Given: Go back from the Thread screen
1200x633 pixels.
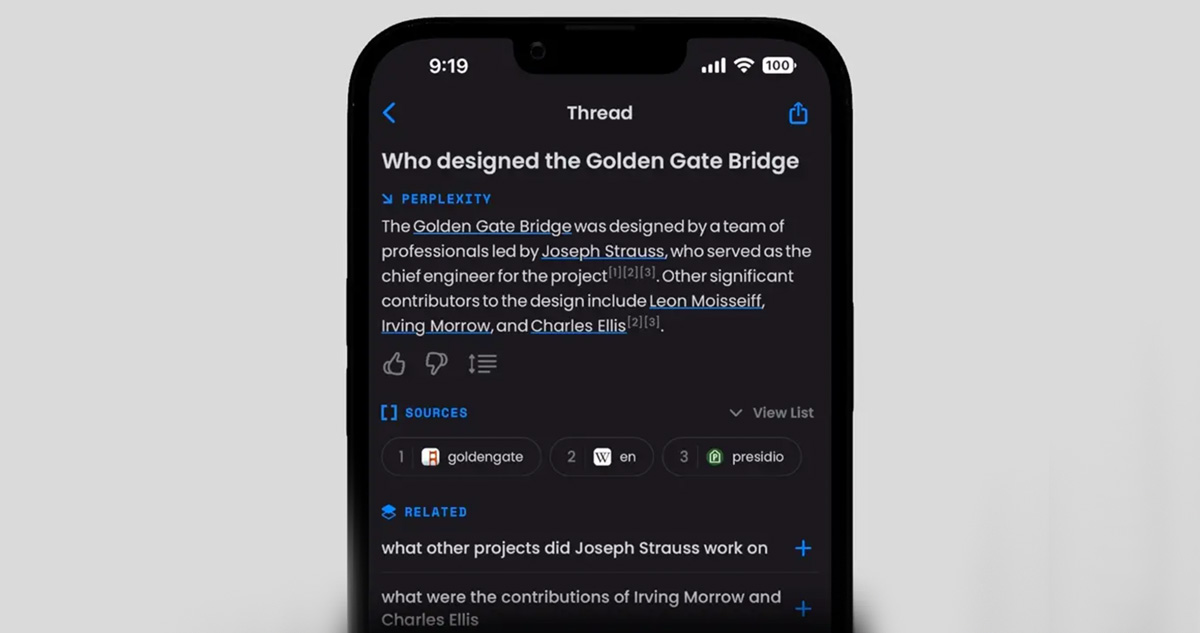Looking at the screenshot, I should click(x=390, y=113).
